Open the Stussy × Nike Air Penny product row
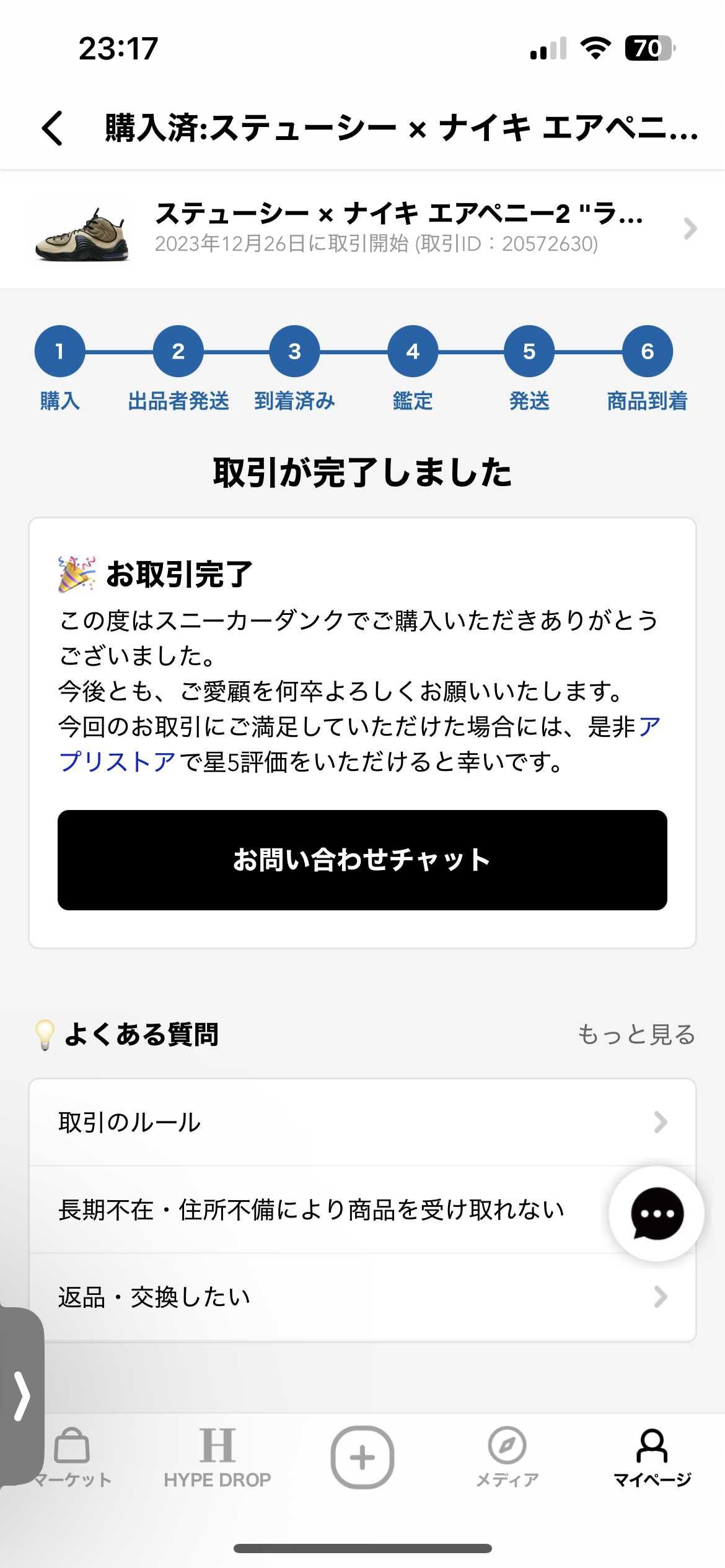The height and width of the screenshot is (1568, 725). tap(362, 229)
